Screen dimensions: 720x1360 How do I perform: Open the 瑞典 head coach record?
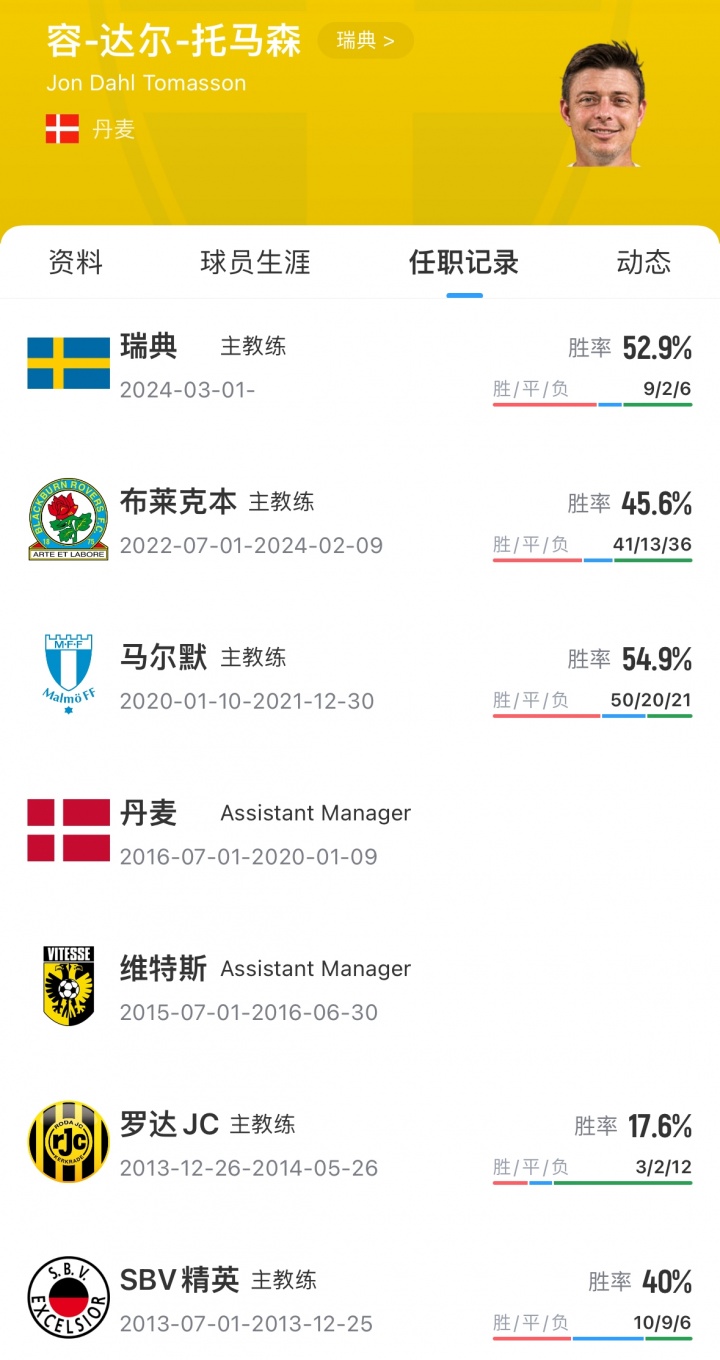tap(360, 366)
